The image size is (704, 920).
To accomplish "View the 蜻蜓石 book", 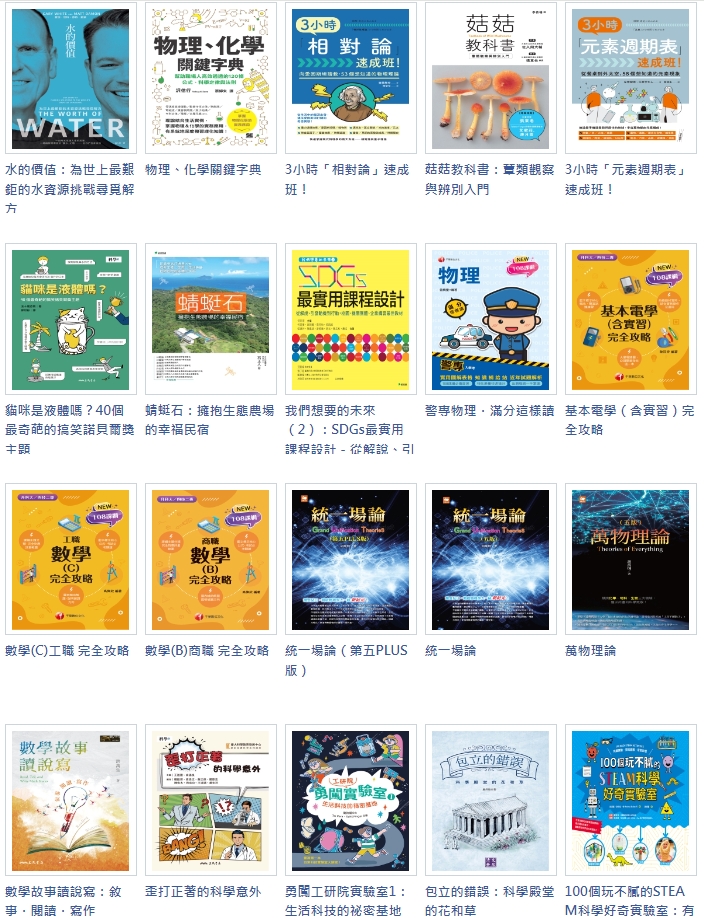I will pyautogui.click(x=210, y=320).
